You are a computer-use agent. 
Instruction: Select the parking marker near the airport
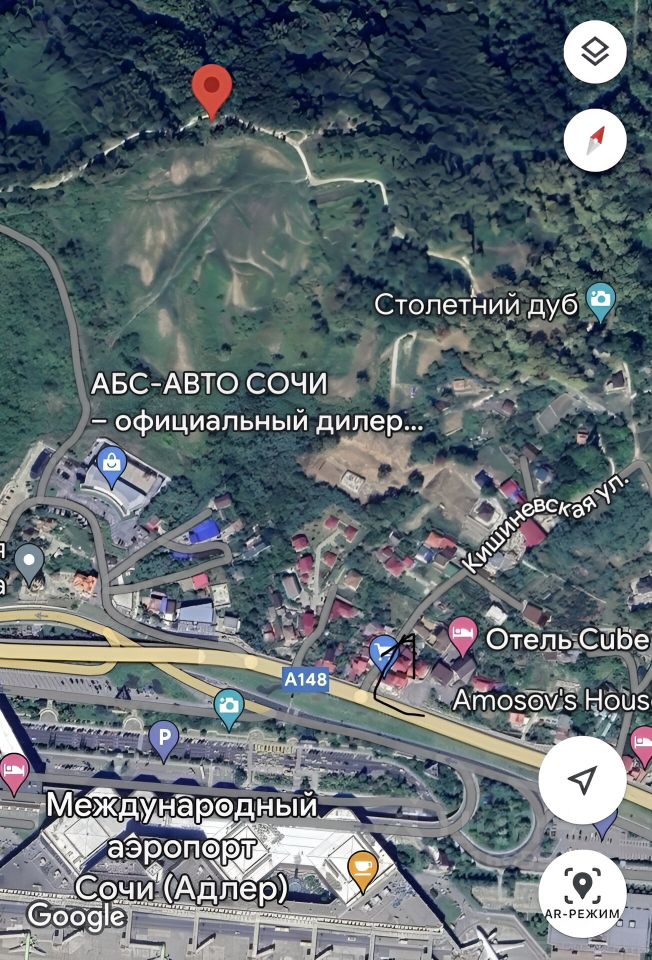pyautogui.click(x=162, y=739)
